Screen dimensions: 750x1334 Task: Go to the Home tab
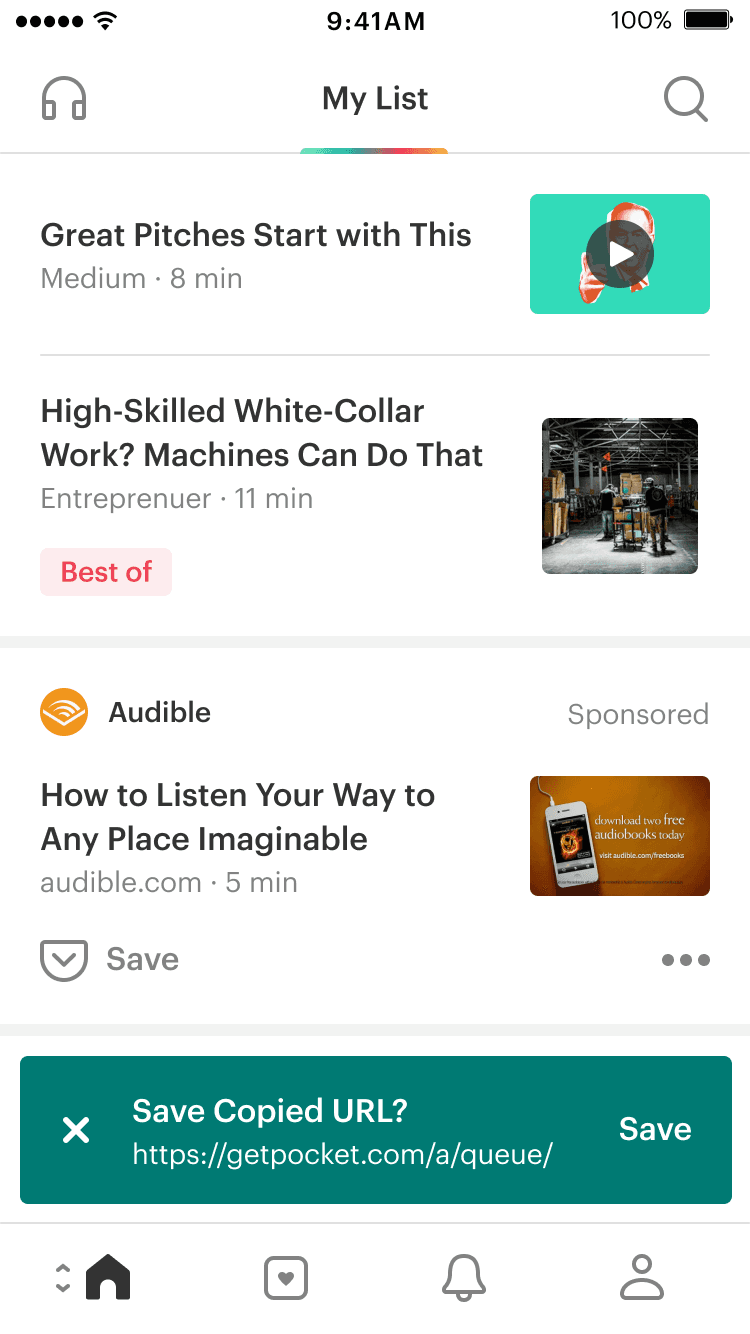[108, 1277]
